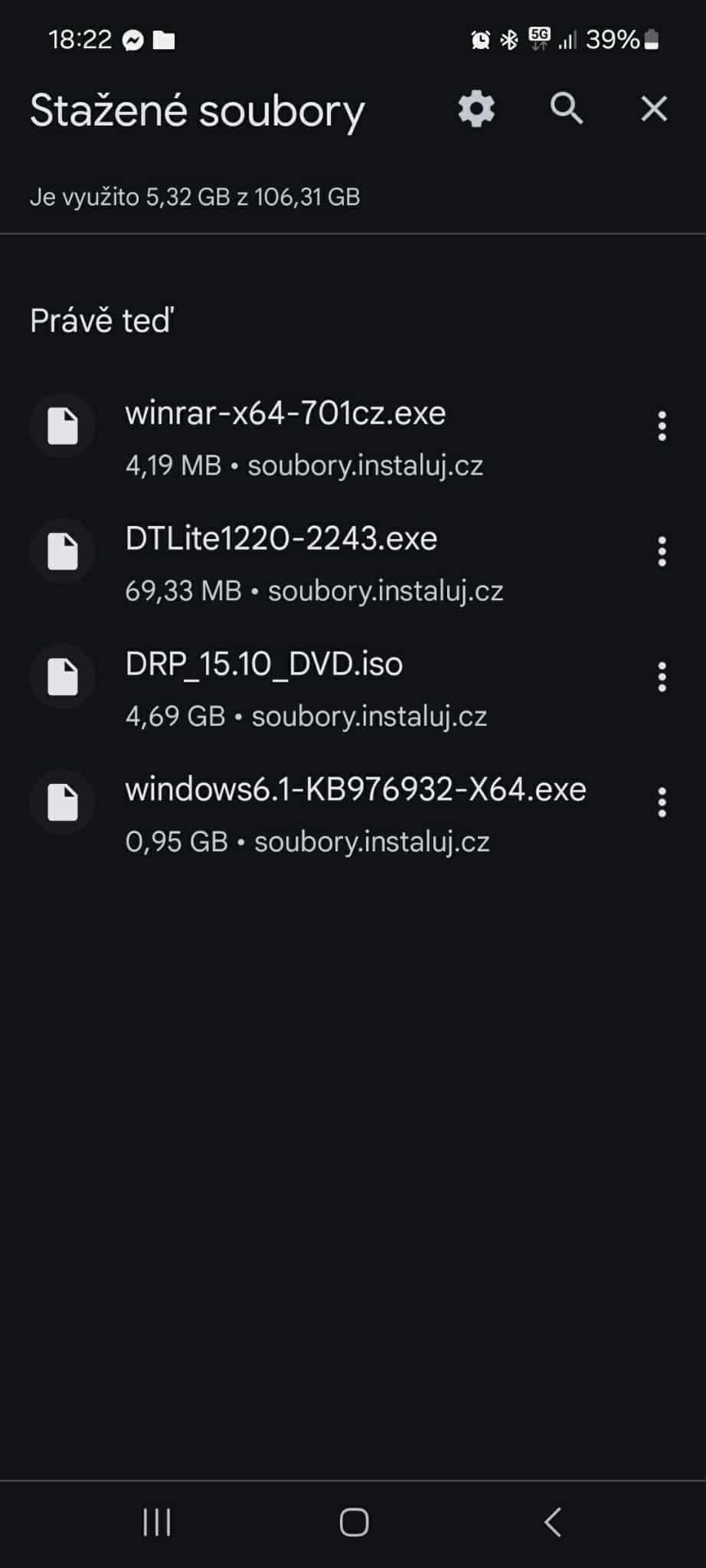
Task: Show recent apps
Action: tap(157, 1522)
